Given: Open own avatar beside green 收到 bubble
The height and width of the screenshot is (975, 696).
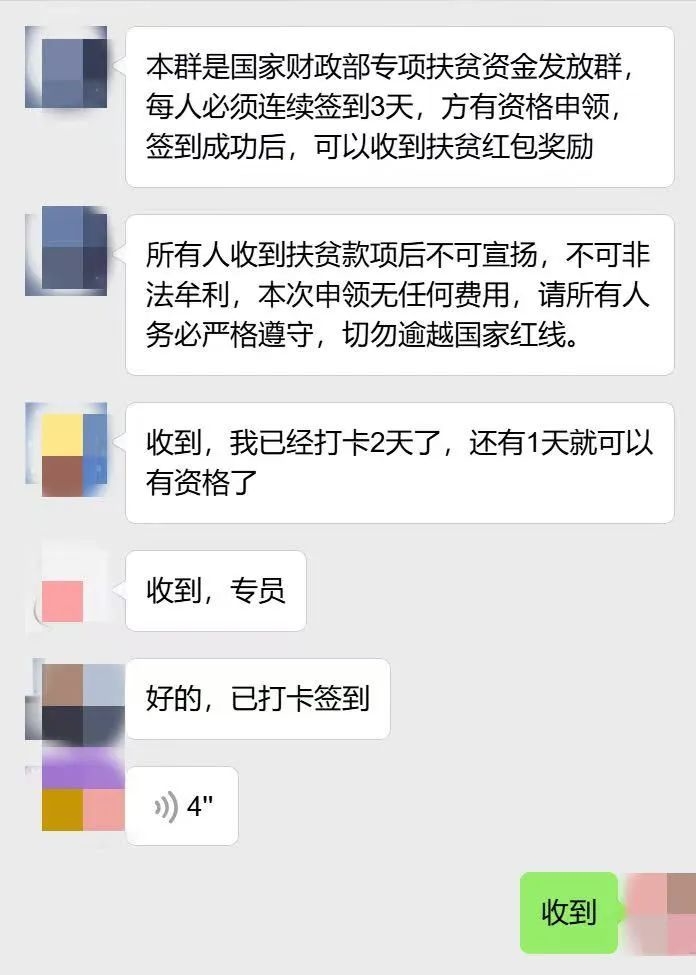Looking at the screenshot, I should [x=660, y=912].
